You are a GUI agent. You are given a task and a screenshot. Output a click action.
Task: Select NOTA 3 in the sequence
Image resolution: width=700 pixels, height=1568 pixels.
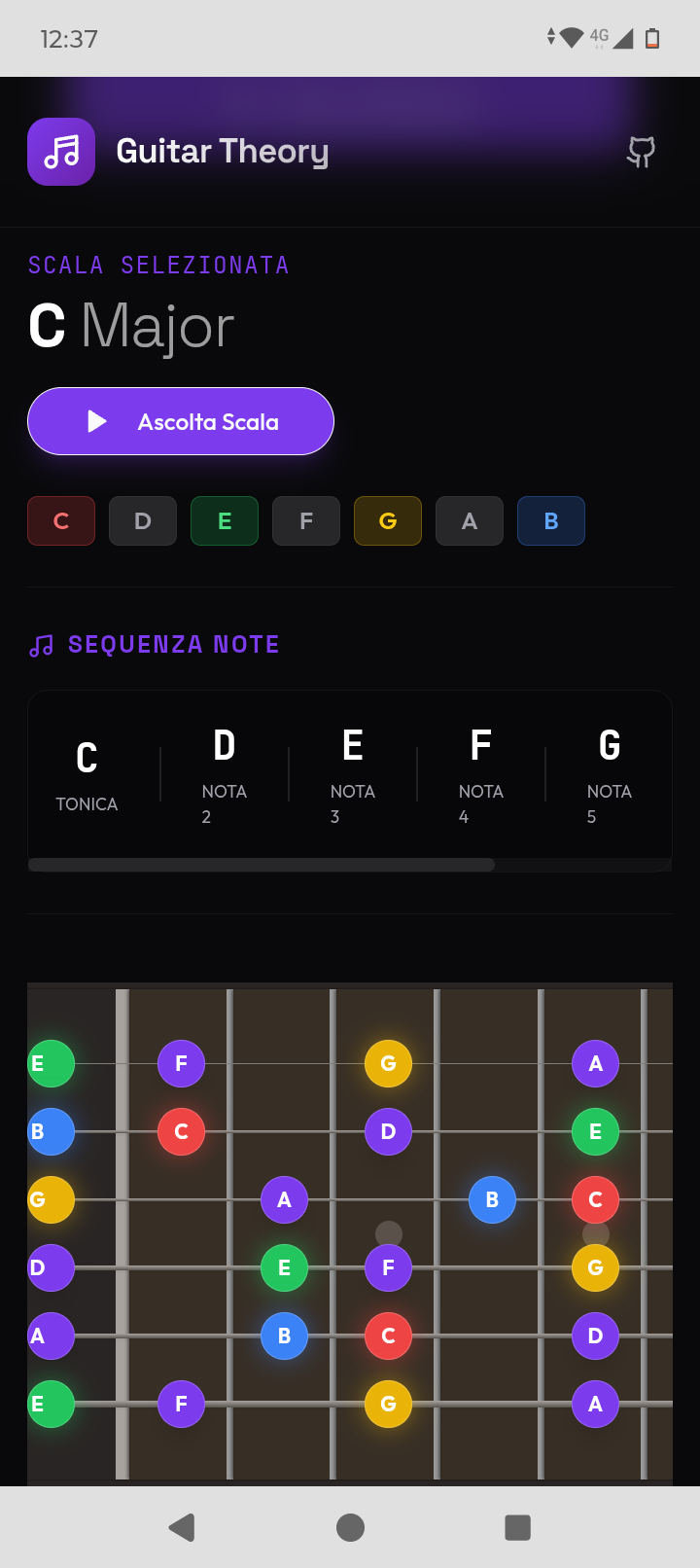(x=352, y=773)
